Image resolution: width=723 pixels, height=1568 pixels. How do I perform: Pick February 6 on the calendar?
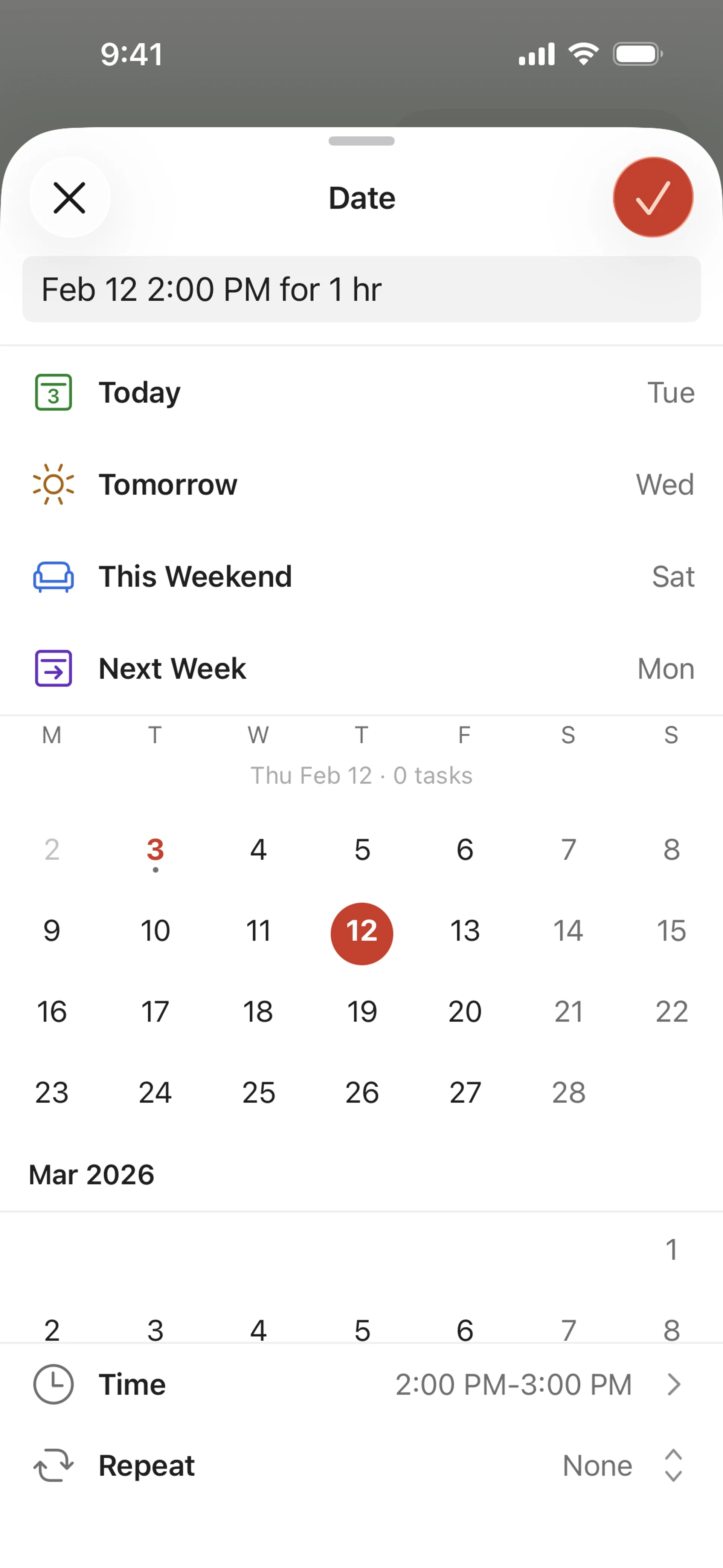coord(465,850)
